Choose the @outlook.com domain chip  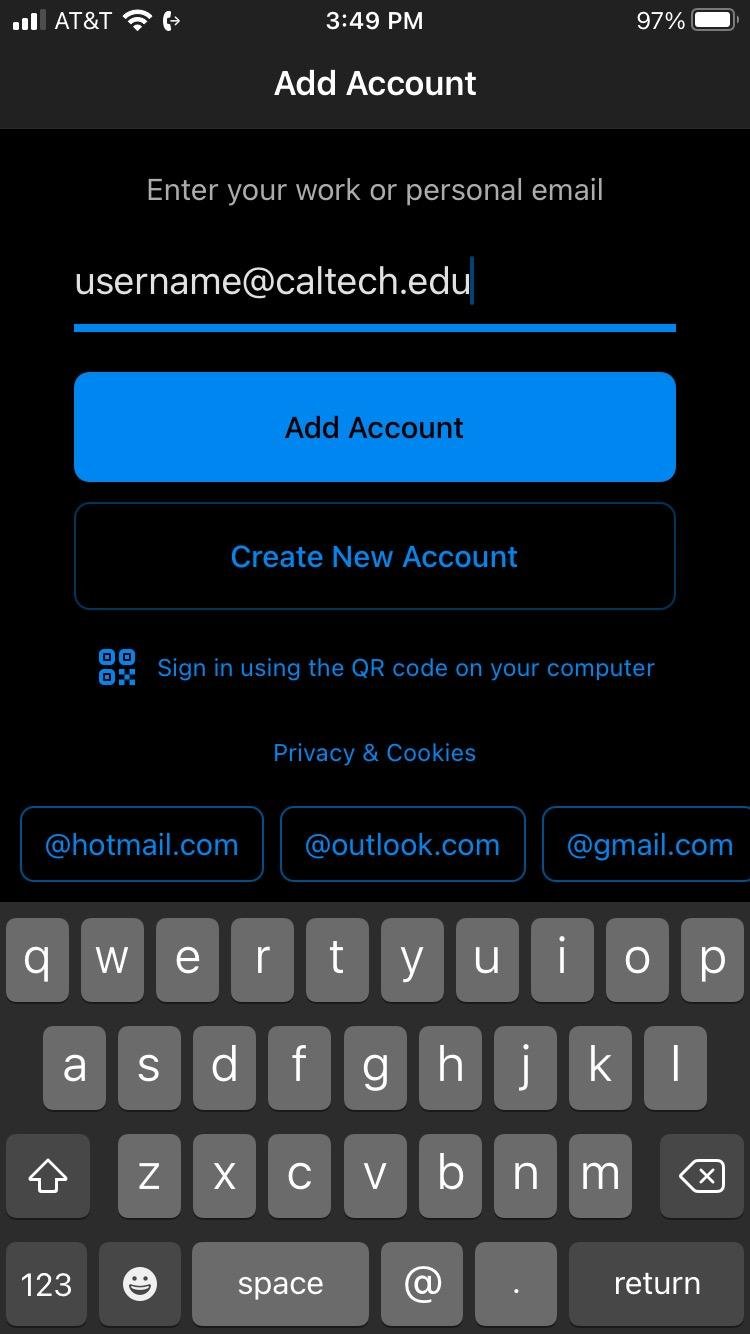[403, 845]
